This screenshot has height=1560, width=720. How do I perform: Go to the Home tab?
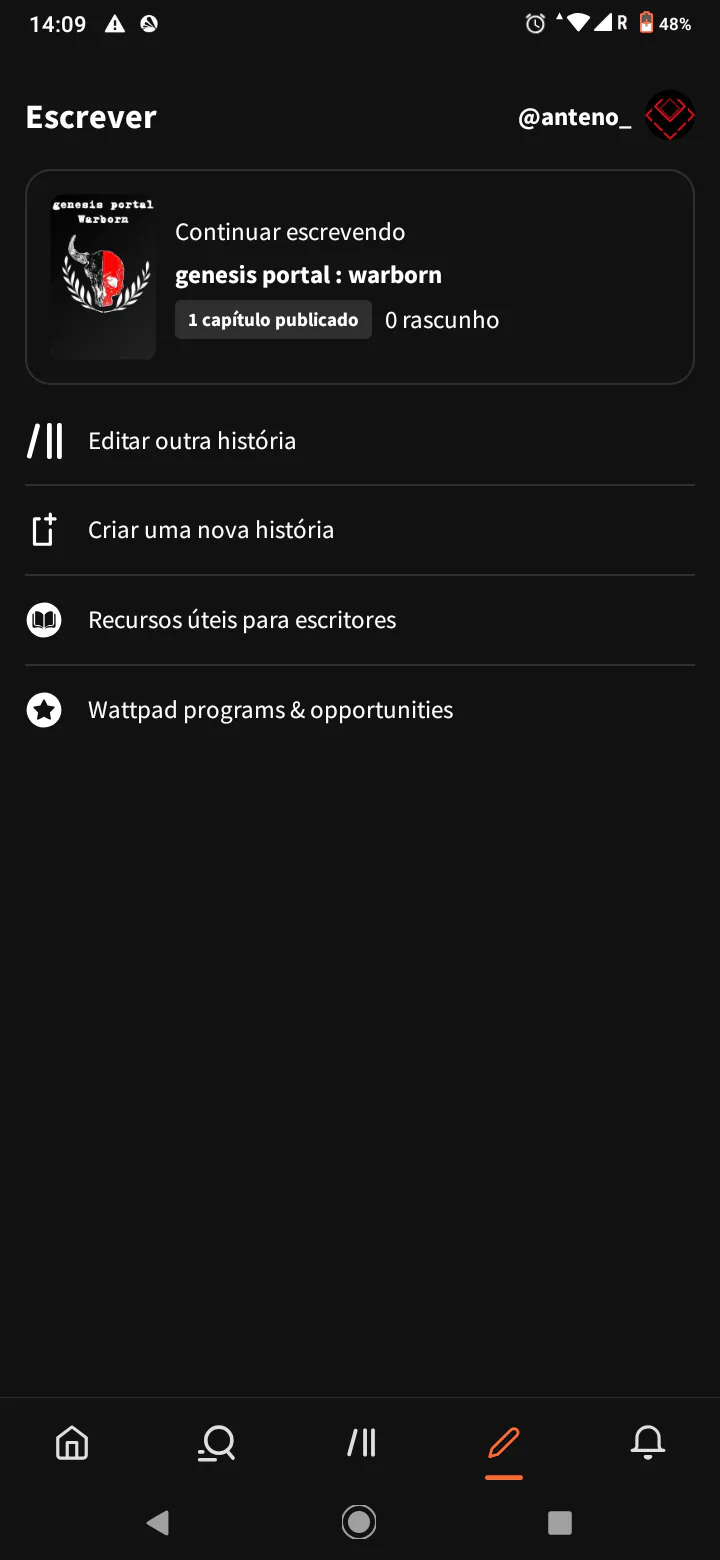click(x=72, y=1443)
